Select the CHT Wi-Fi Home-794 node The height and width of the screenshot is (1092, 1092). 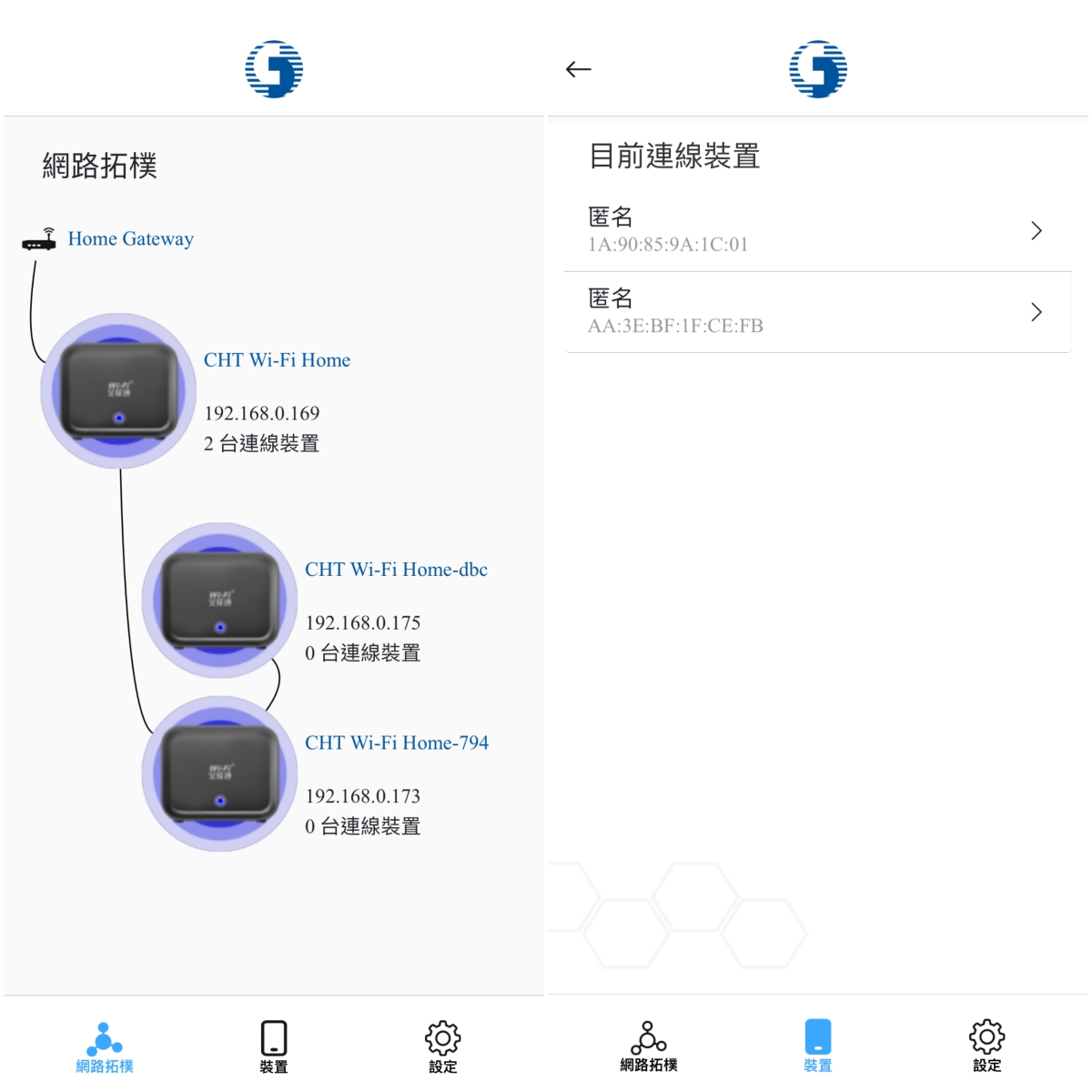pos(219,774)
